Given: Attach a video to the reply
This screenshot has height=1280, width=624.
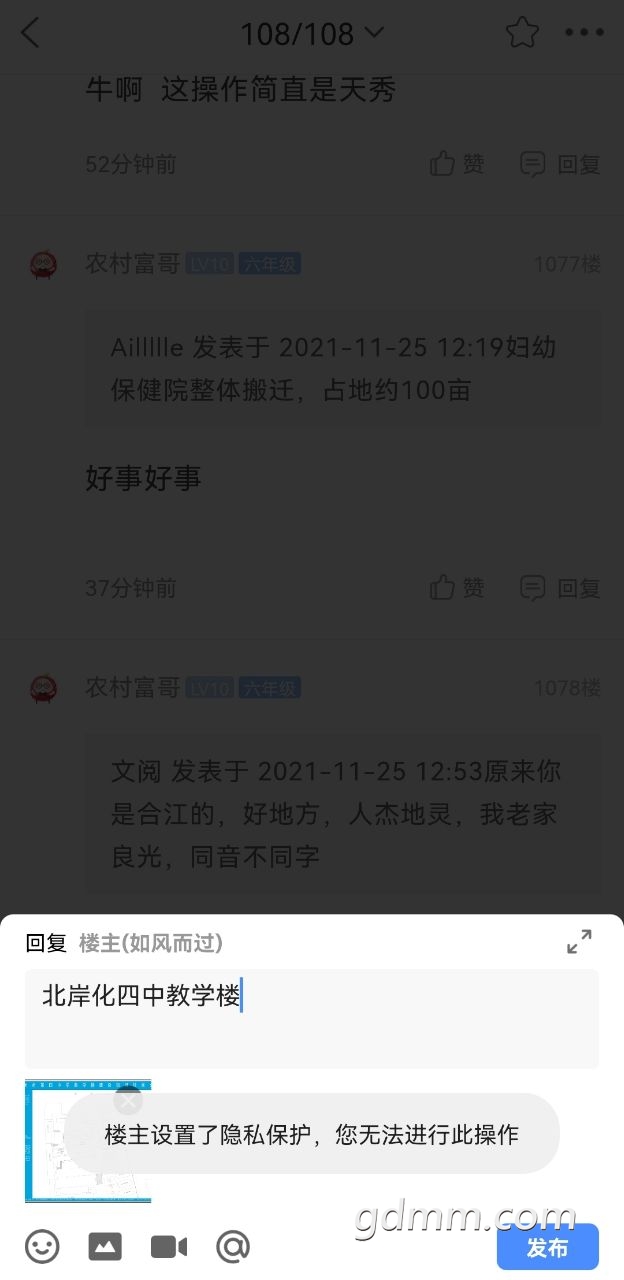Looking at the screenshot, I should 169,1246.
